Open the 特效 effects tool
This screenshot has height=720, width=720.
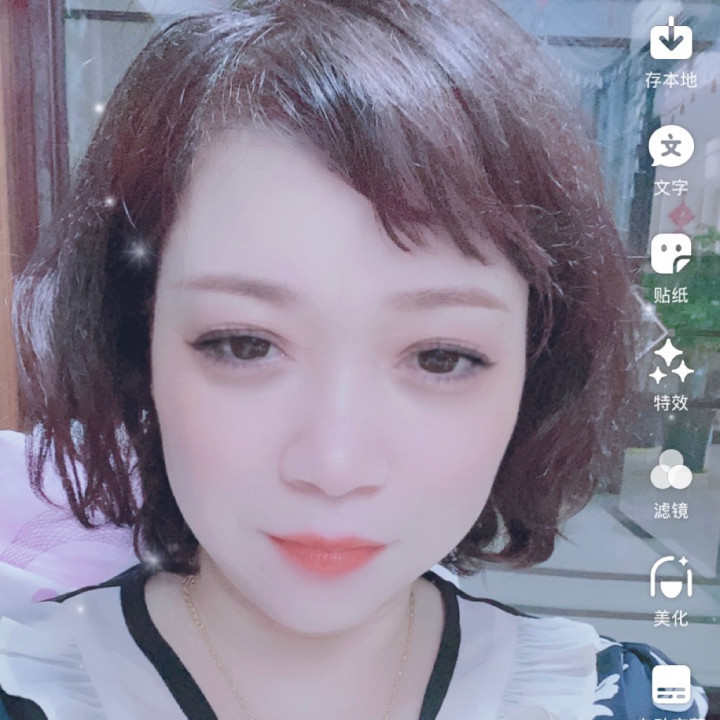(671, 362)
